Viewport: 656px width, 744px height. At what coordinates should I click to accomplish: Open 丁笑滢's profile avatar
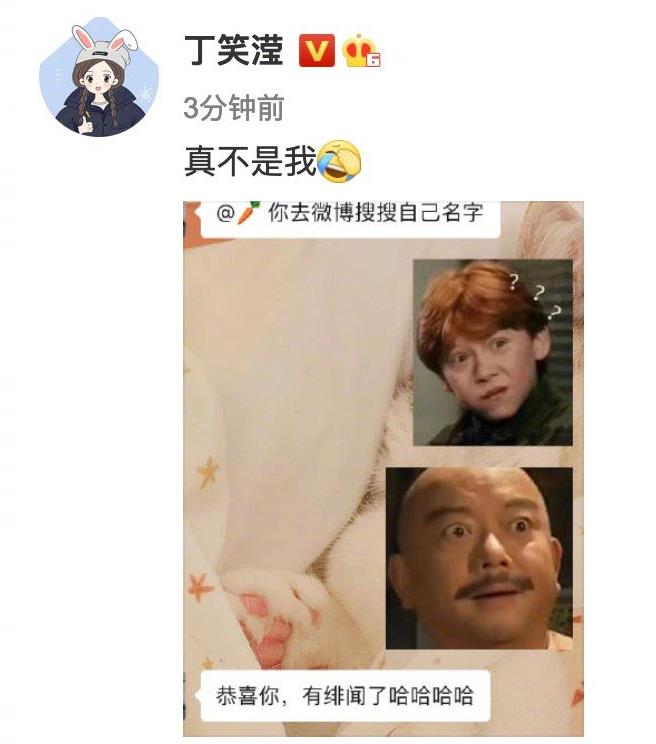pos(99,77)
